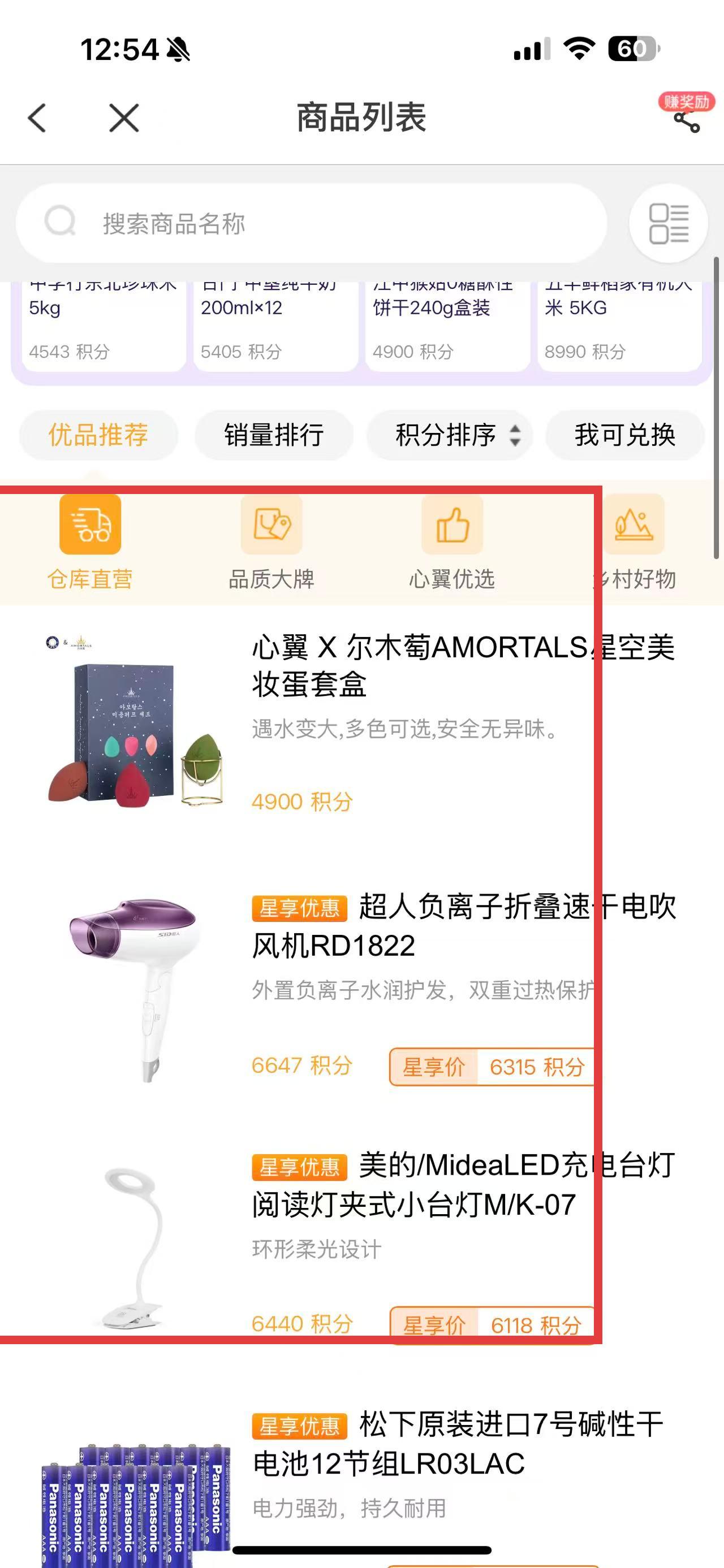Select the 优品推荐 filter chip

coord(98,435)
